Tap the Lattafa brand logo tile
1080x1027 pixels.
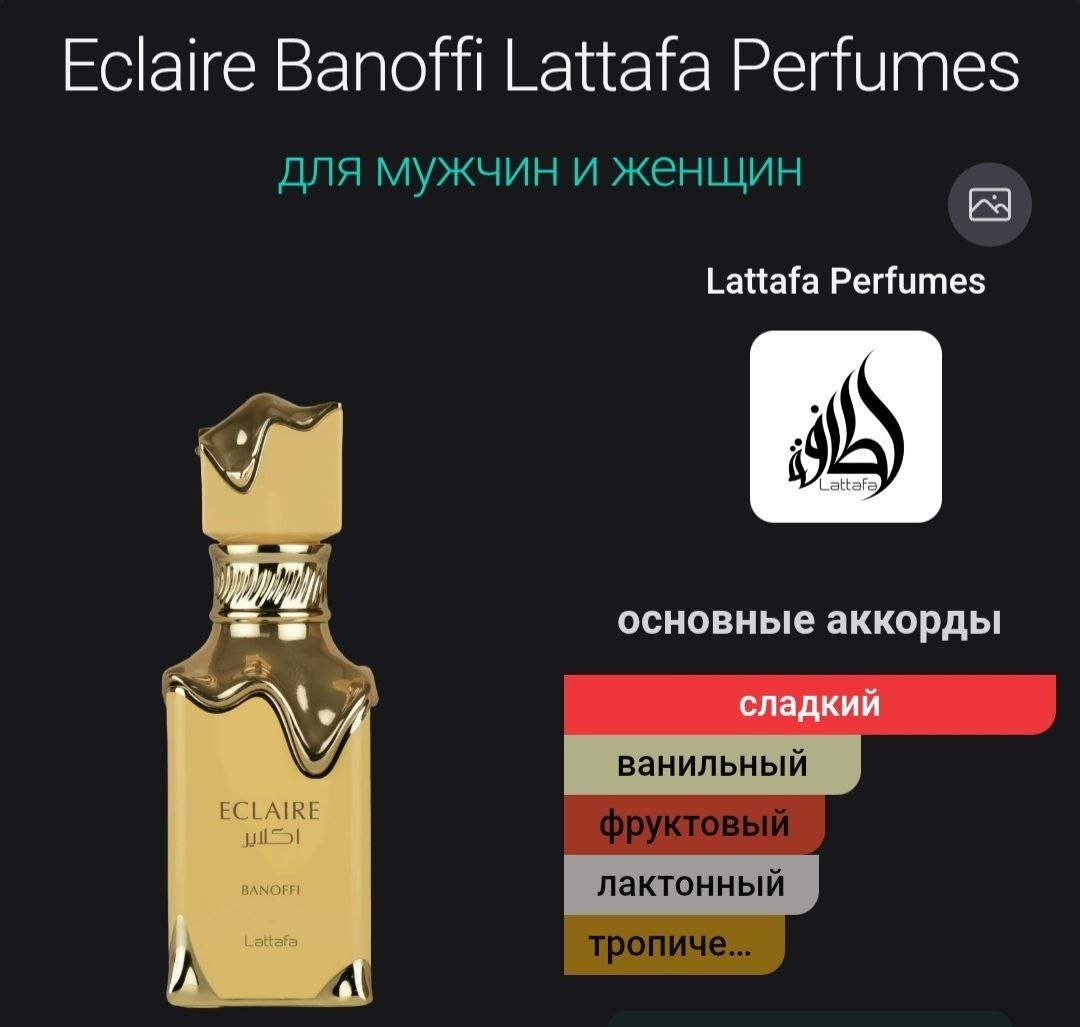[845, 426]
